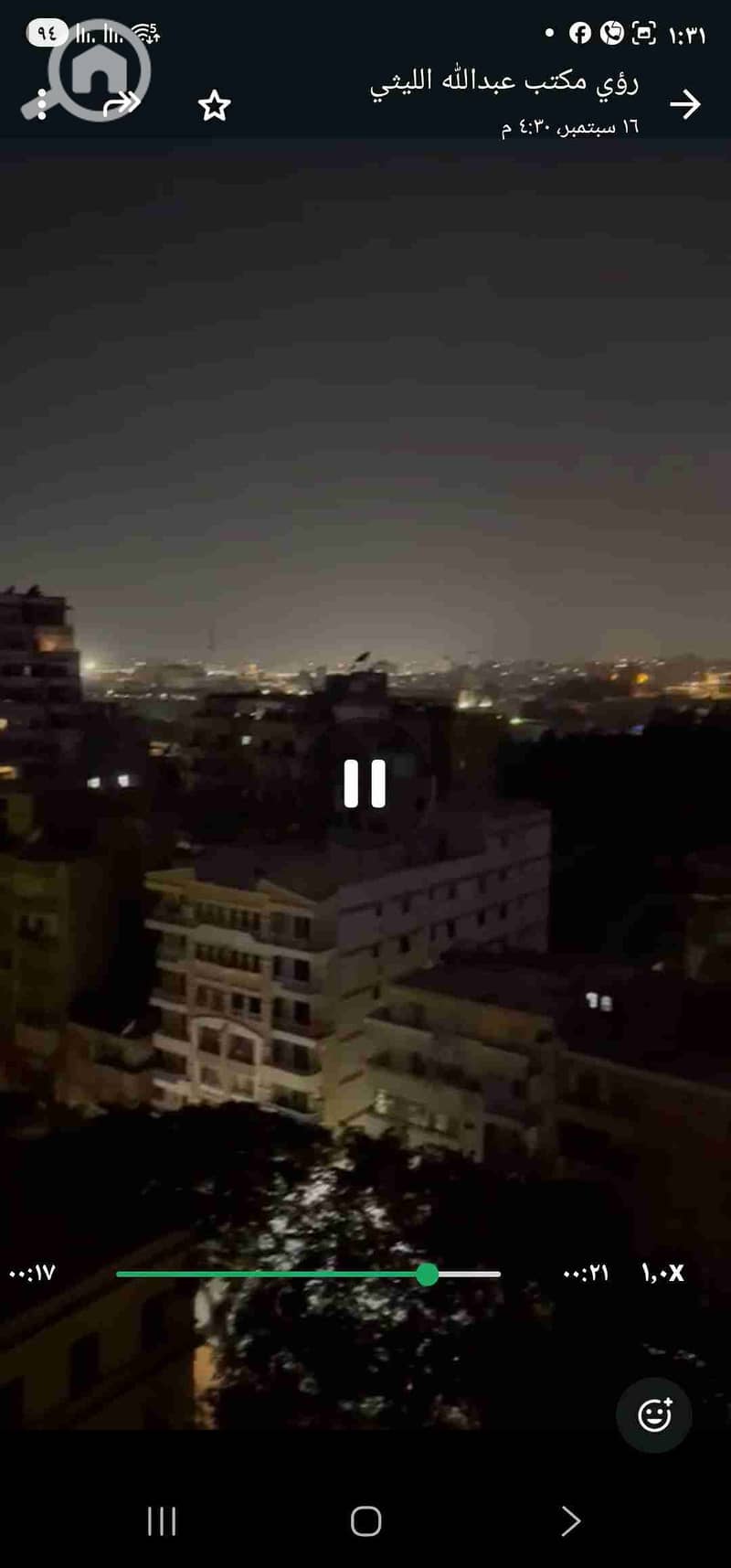Viewport: 731px width, 1568px height.
Task: Pause the playing video
Action: coord(365,784)
